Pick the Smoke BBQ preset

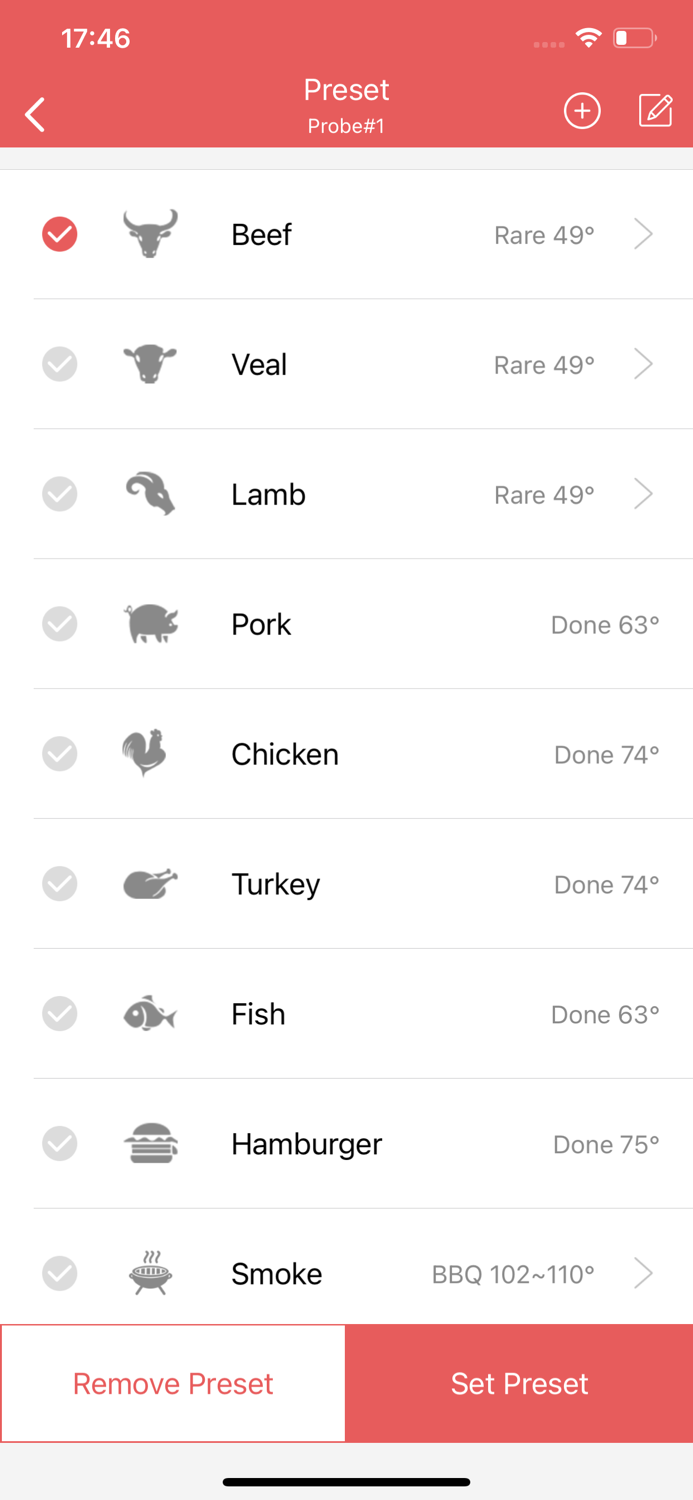(277, 1274)
